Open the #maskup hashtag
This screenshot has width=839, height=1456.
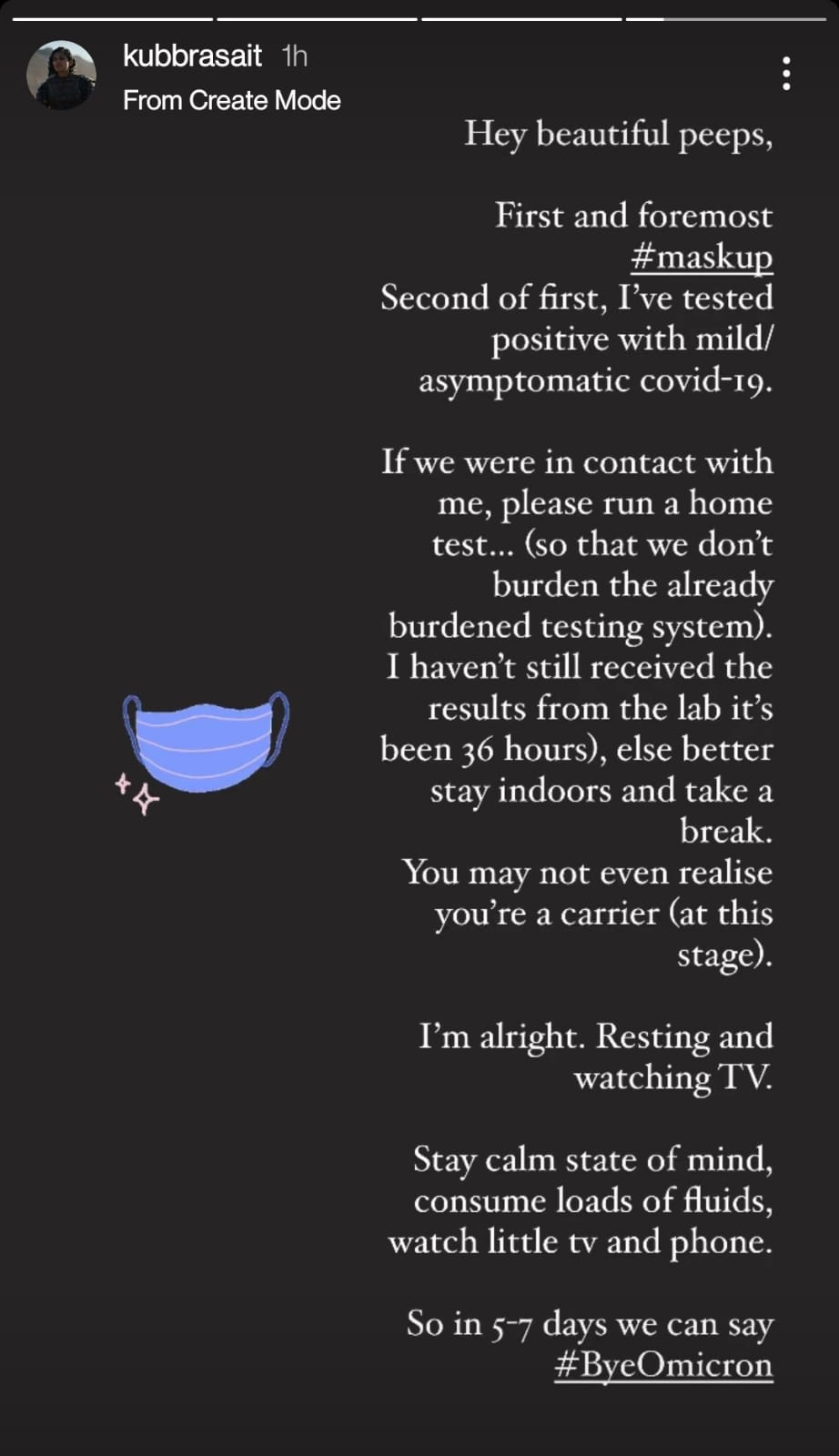click(701, 258)
